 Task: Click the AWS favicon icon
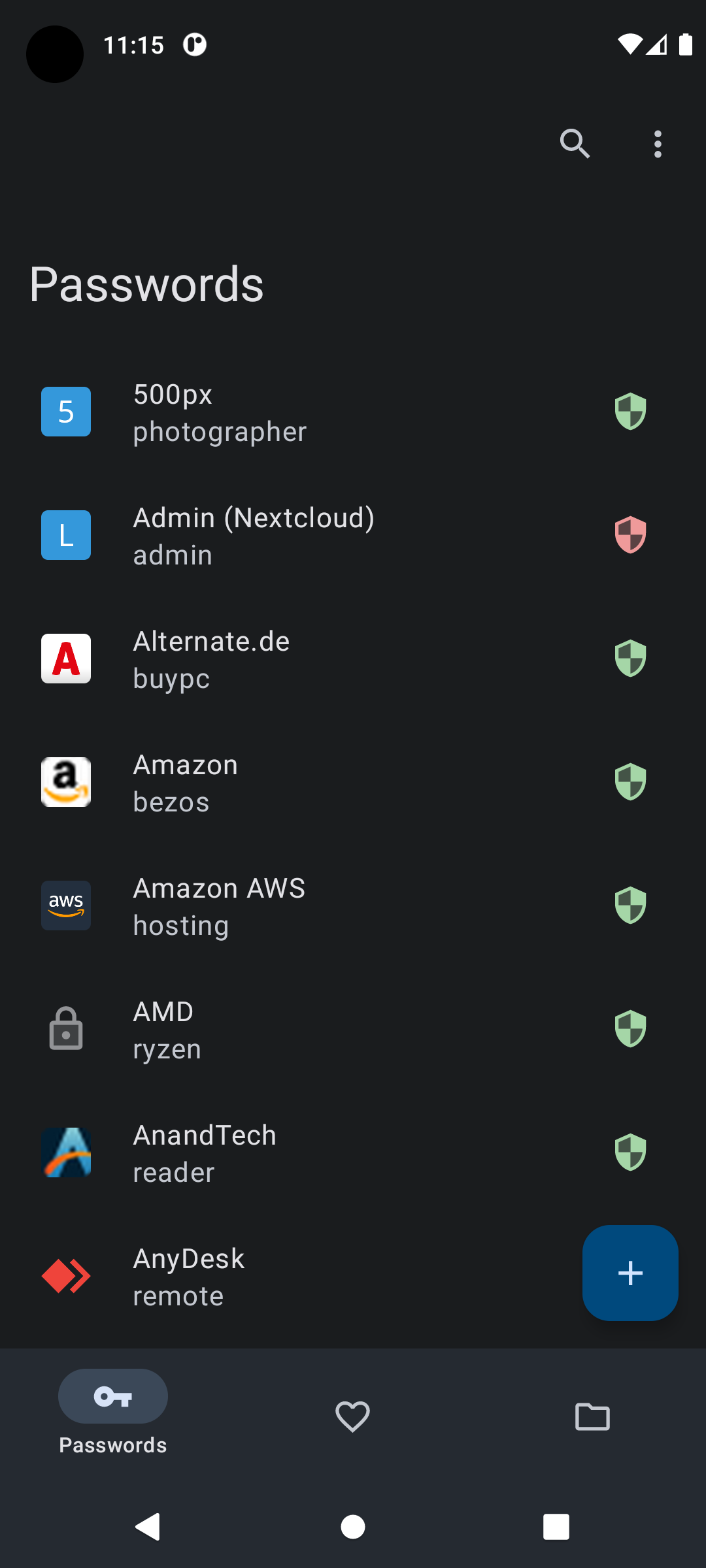tap(65, 906)
